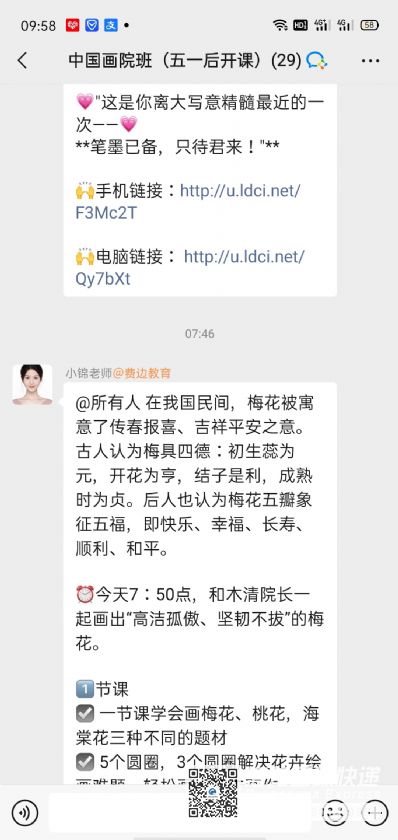Go back from the group chat
Image resolution: width=398 pixels, height=840 pixels.
22,61
